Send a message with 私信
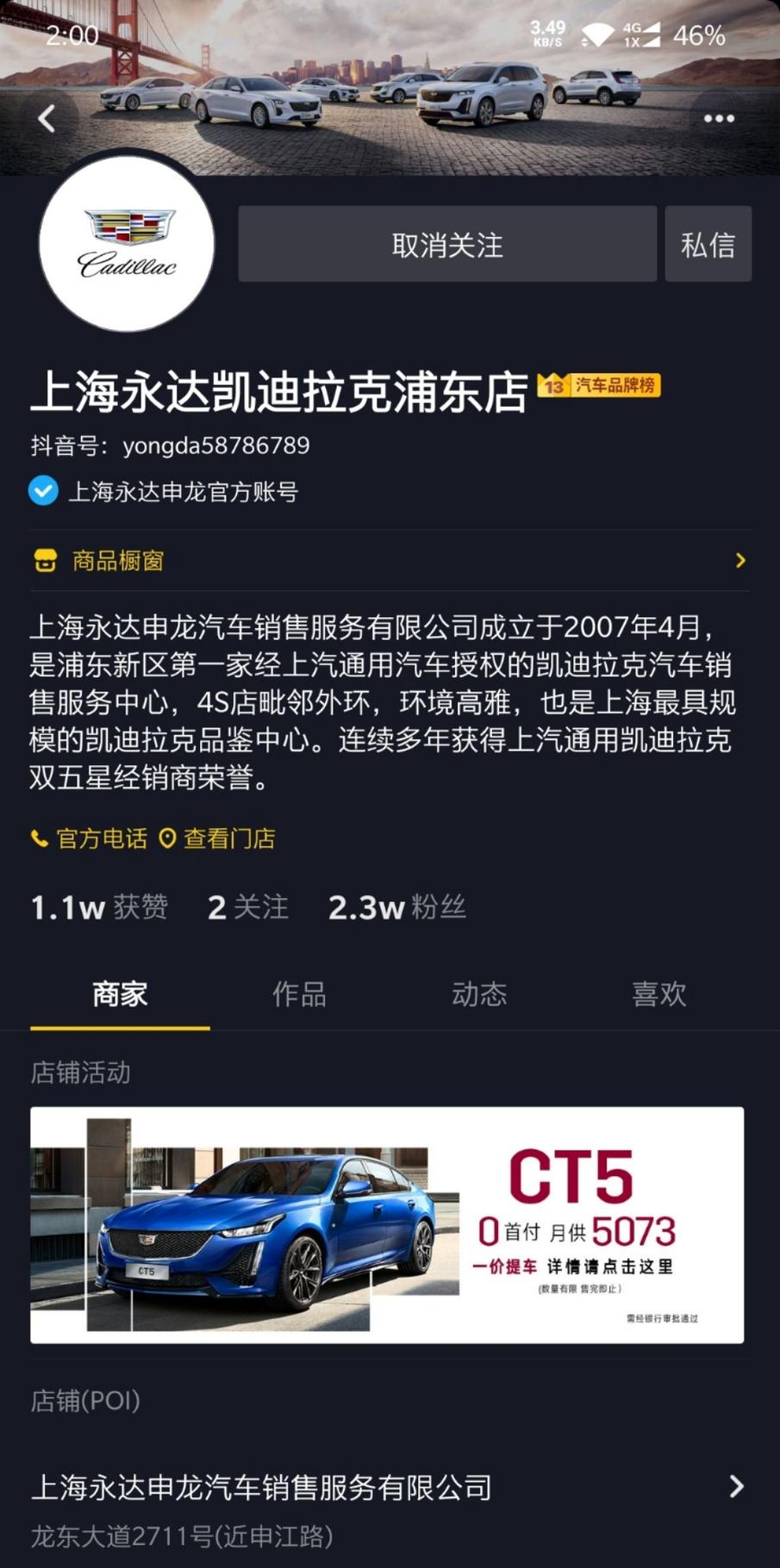780x1568 pixels. (708, 244)
